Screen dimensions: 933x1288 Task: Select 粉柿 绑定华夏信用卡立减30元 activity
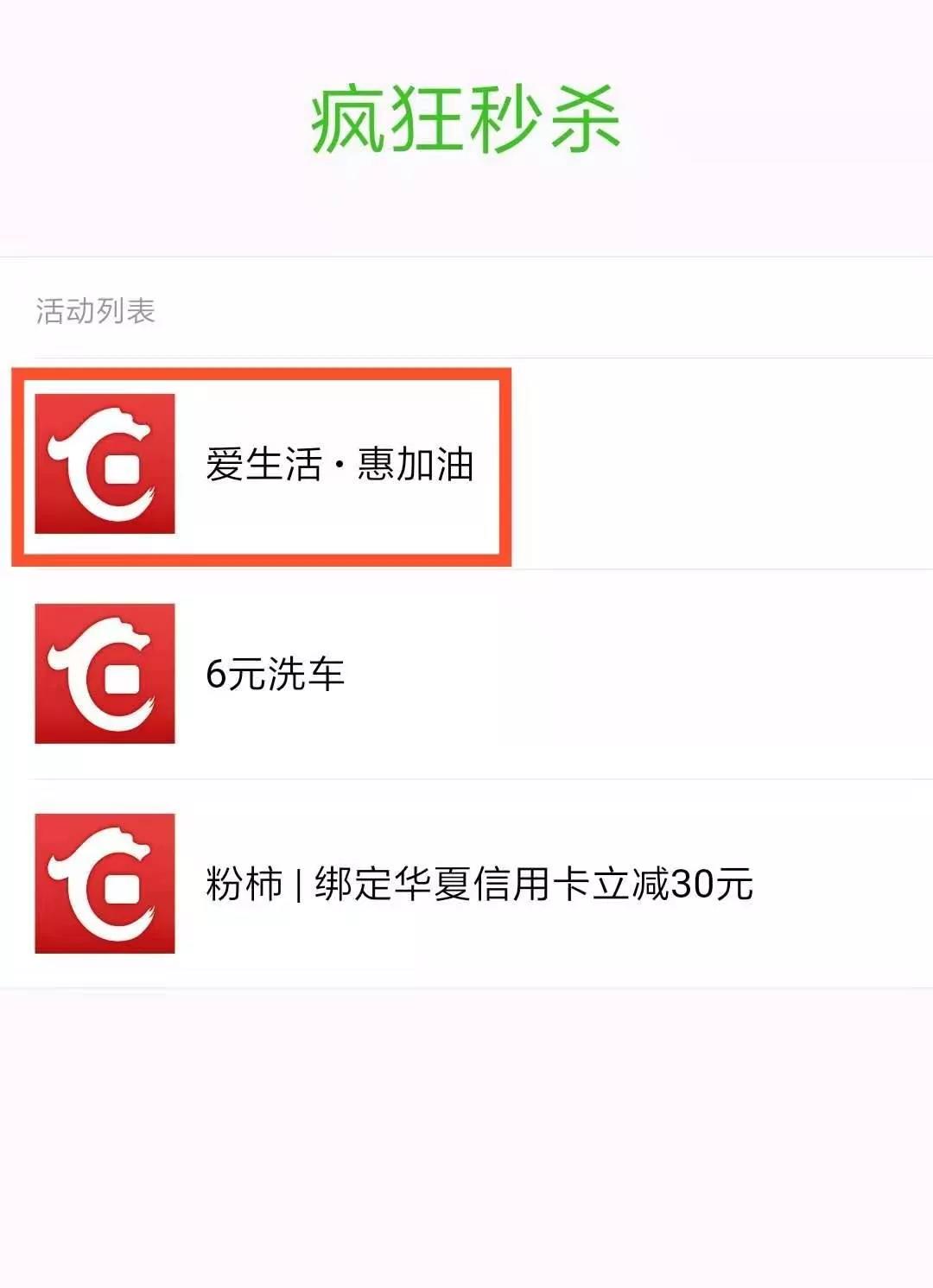479,884
